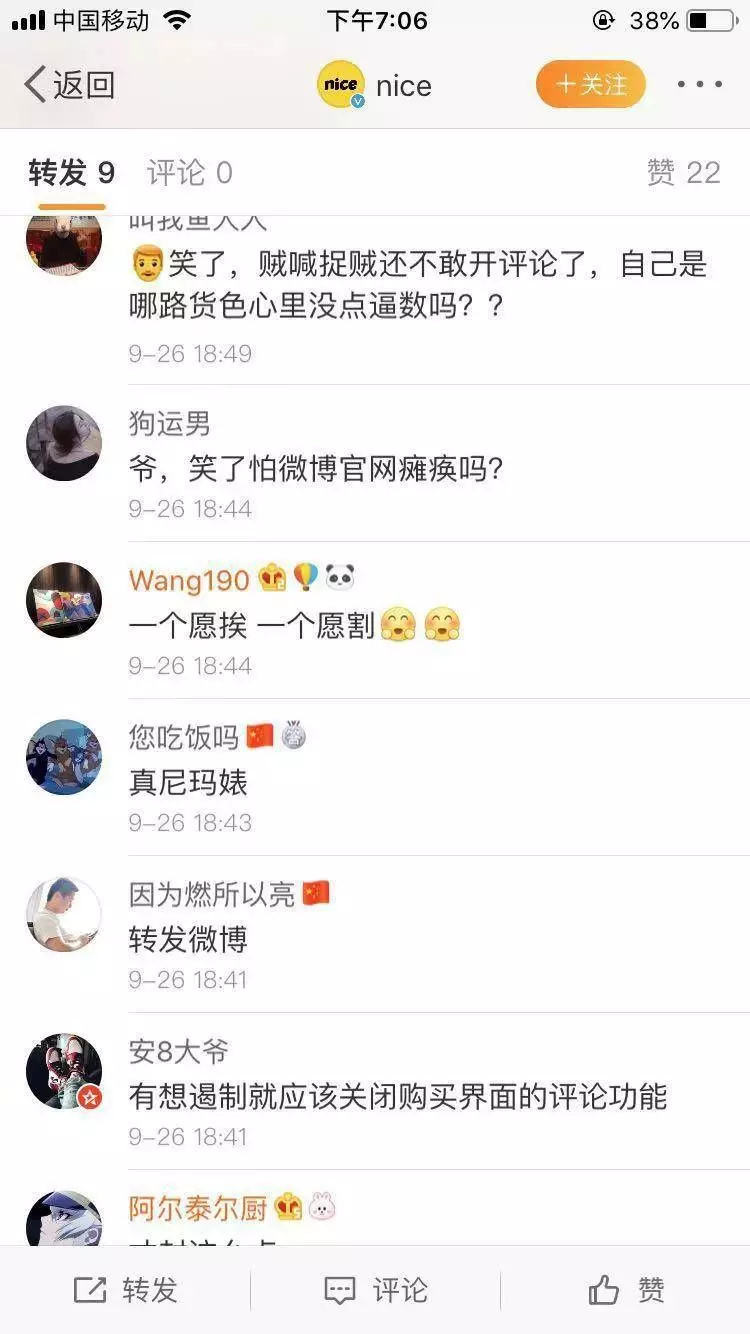Repost with the bottom 转发 button
The image size is (750, 1334).
click(x=126, y=1290)
